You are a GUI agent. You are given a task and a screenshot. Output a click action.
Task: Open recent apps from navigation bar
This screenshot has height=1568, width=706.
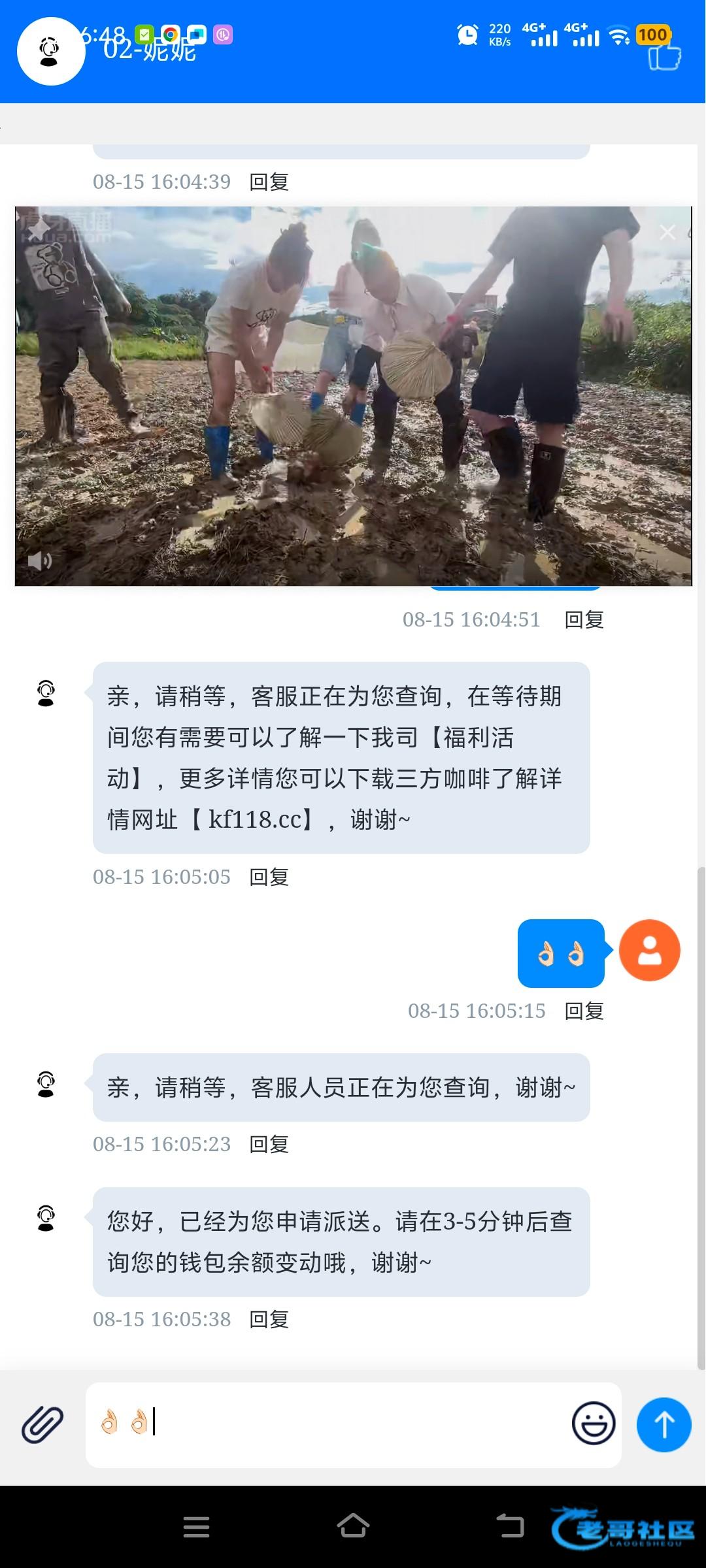(196, 1527)
